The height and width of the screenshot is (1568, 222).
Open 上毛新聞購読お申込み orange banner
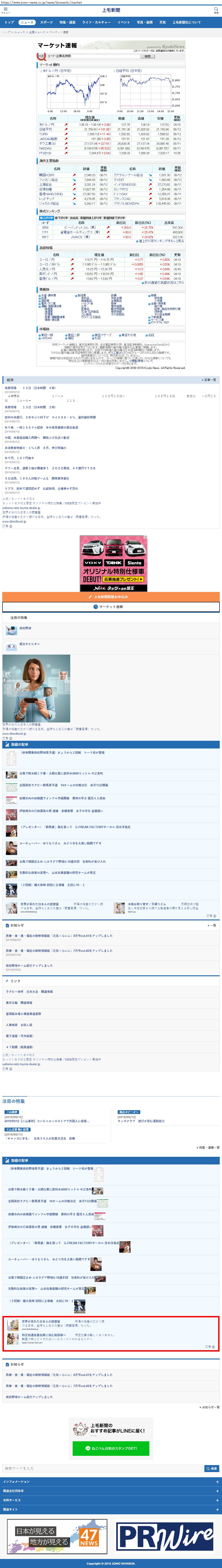111,596
